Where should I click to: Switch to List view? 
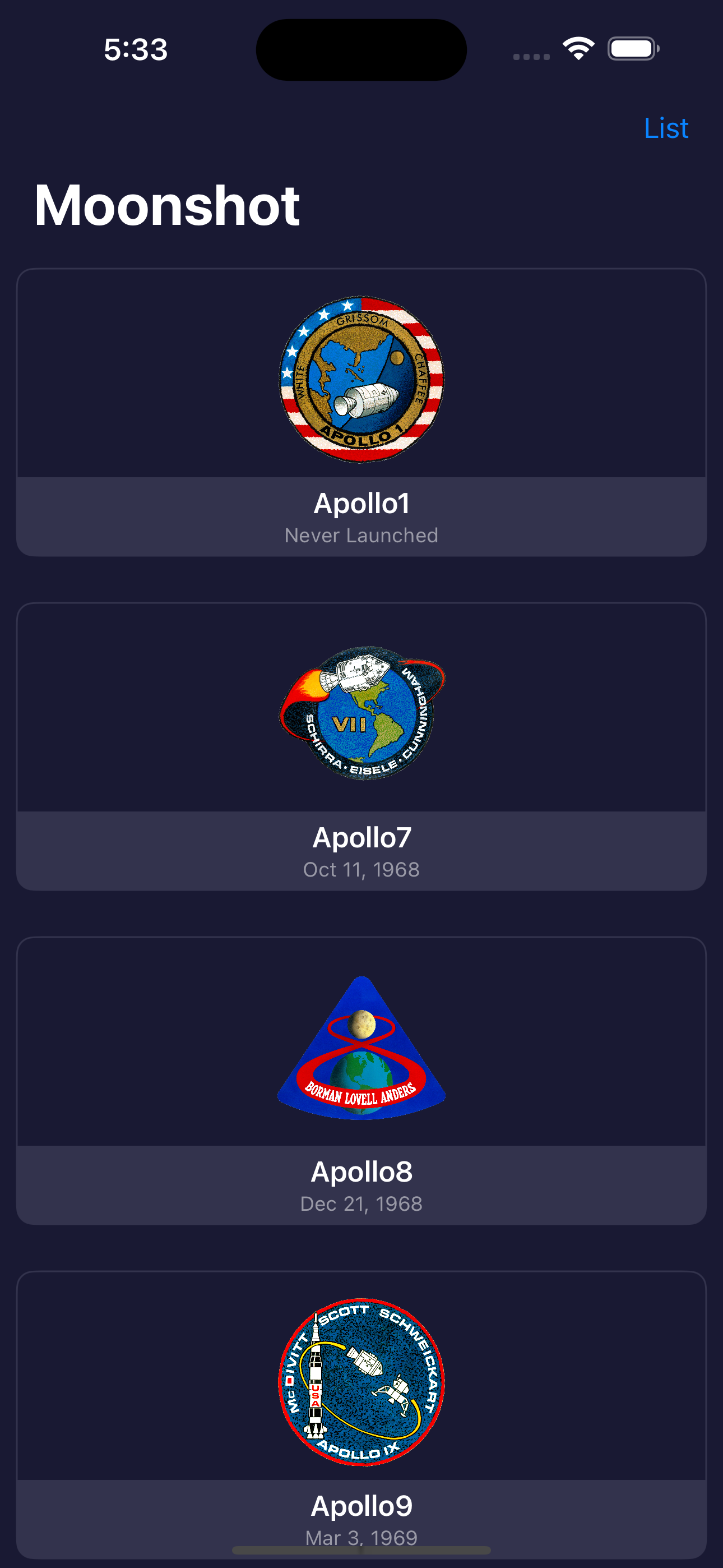tap(666, 128)
